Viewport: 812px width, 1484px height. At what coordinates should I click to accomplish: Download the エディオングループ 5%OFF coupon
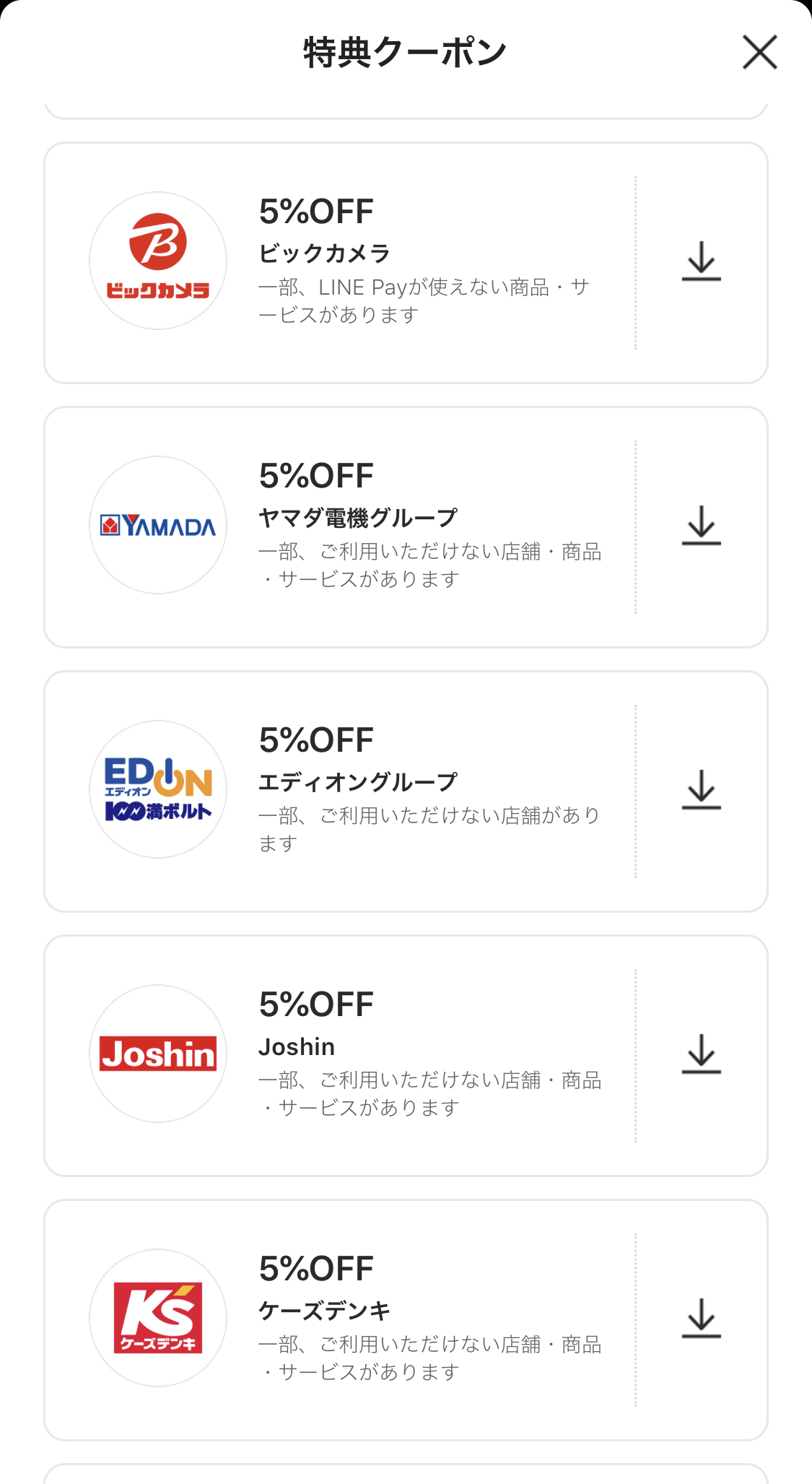point(702,790)
